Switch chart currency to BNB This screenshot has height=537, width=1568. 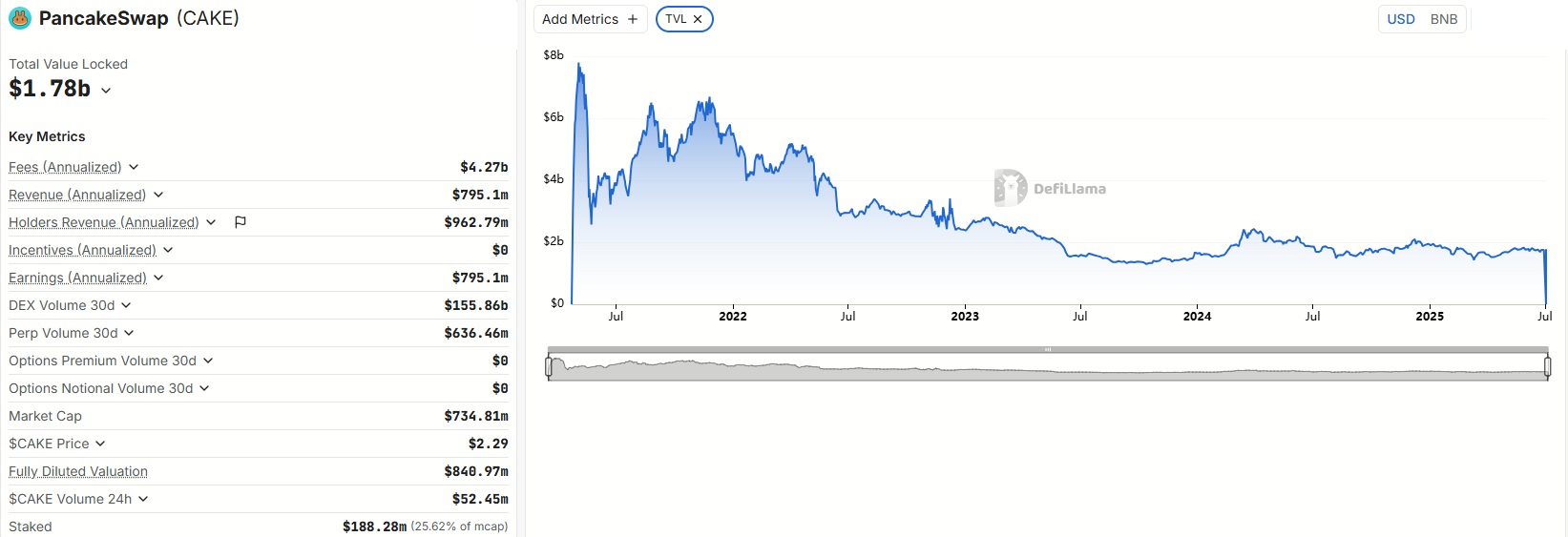(x=1443, y=19)
